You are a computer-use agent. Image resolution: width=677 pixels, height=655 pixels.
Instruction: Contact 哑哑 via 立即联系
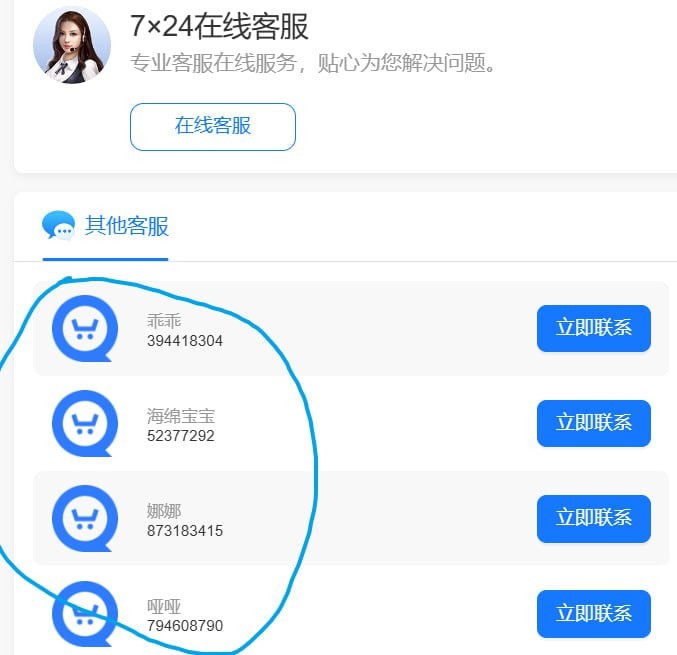594,613
